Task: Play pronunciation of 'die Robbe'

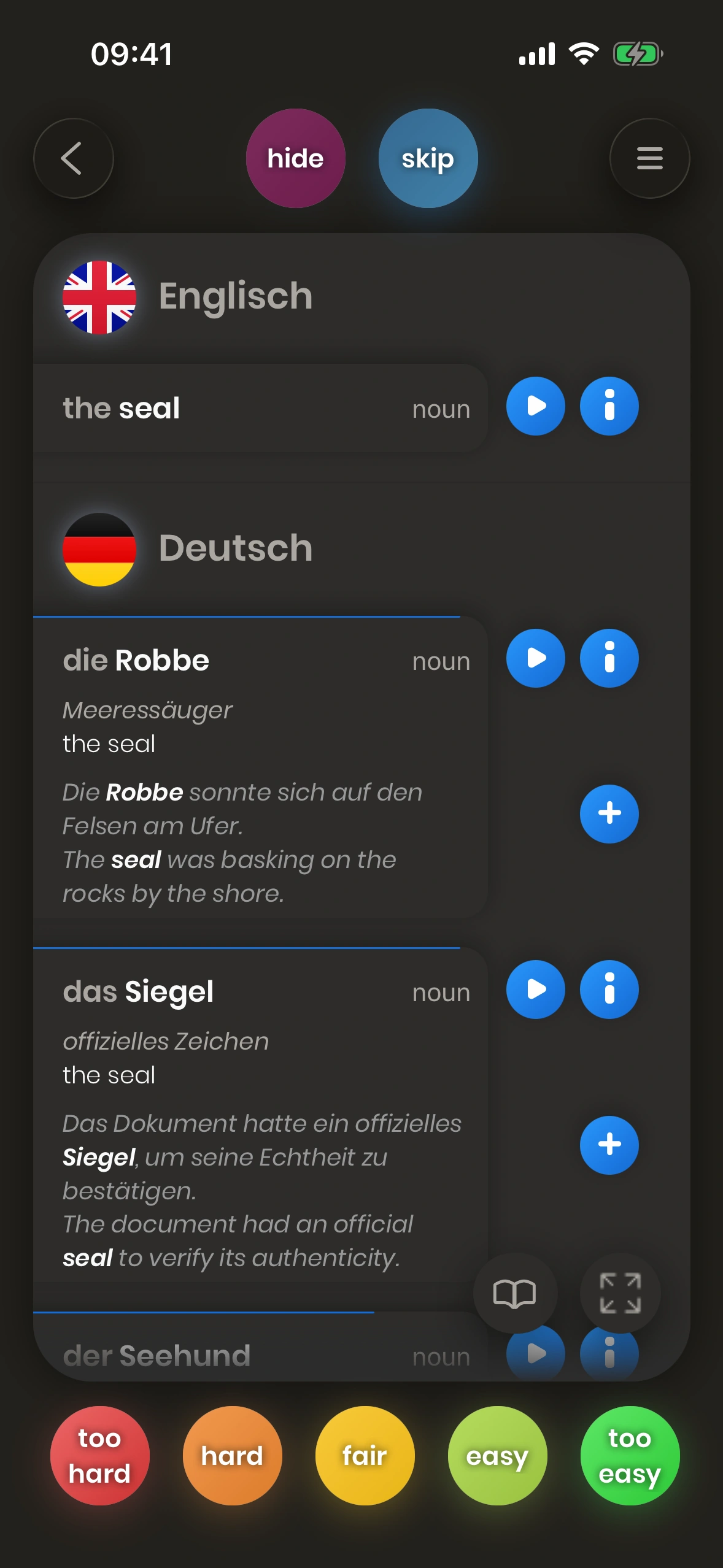Action: point(535,658)
